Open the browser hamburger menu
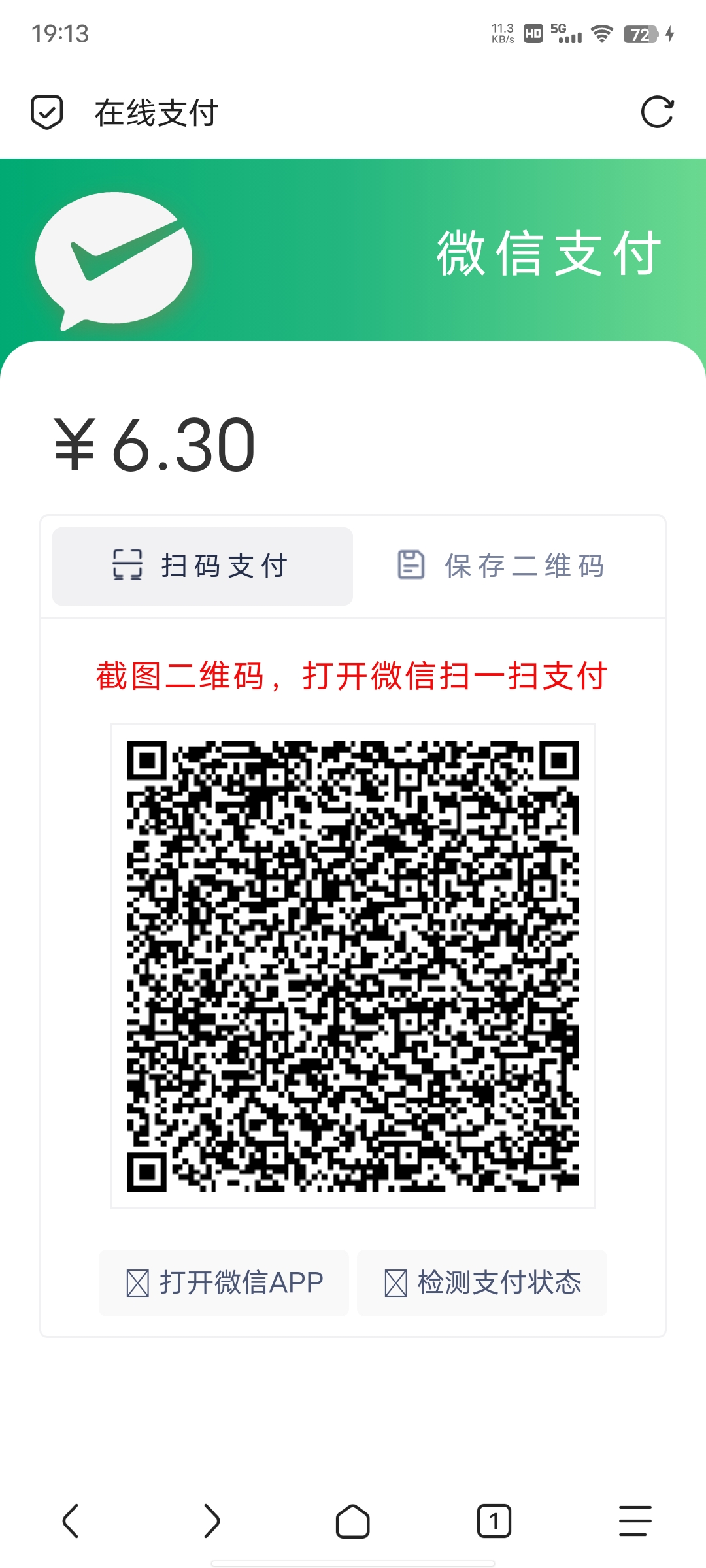The height and width of the screenshot is (1568, 706). (635, 1521)
